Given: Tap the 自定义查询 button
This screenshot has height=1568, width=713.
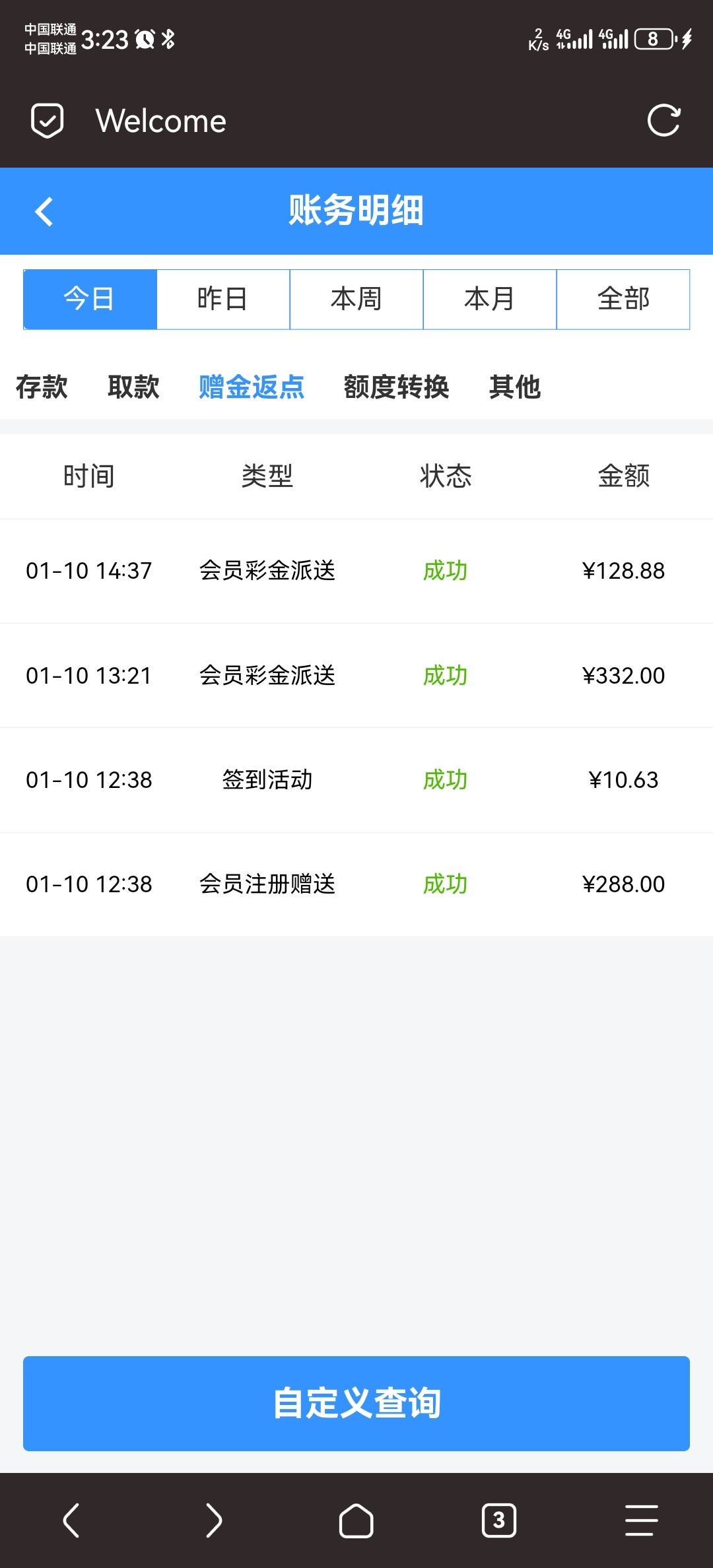Looking at the screenshot, I should [356, 1404].
